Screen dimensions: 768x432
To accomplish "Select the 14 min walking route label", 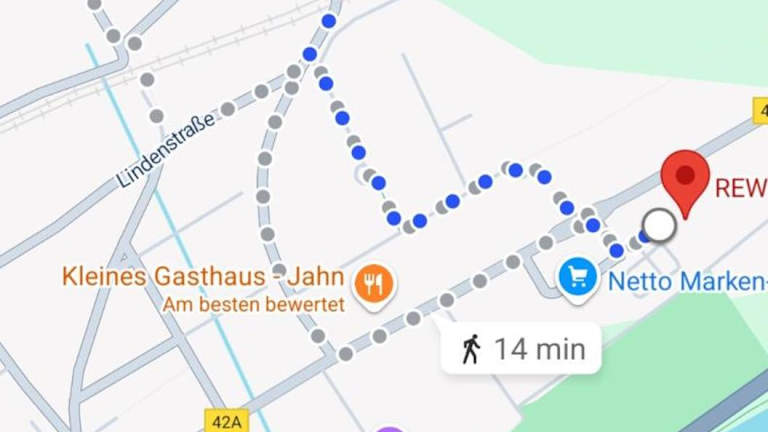I will tap(521, 349).
